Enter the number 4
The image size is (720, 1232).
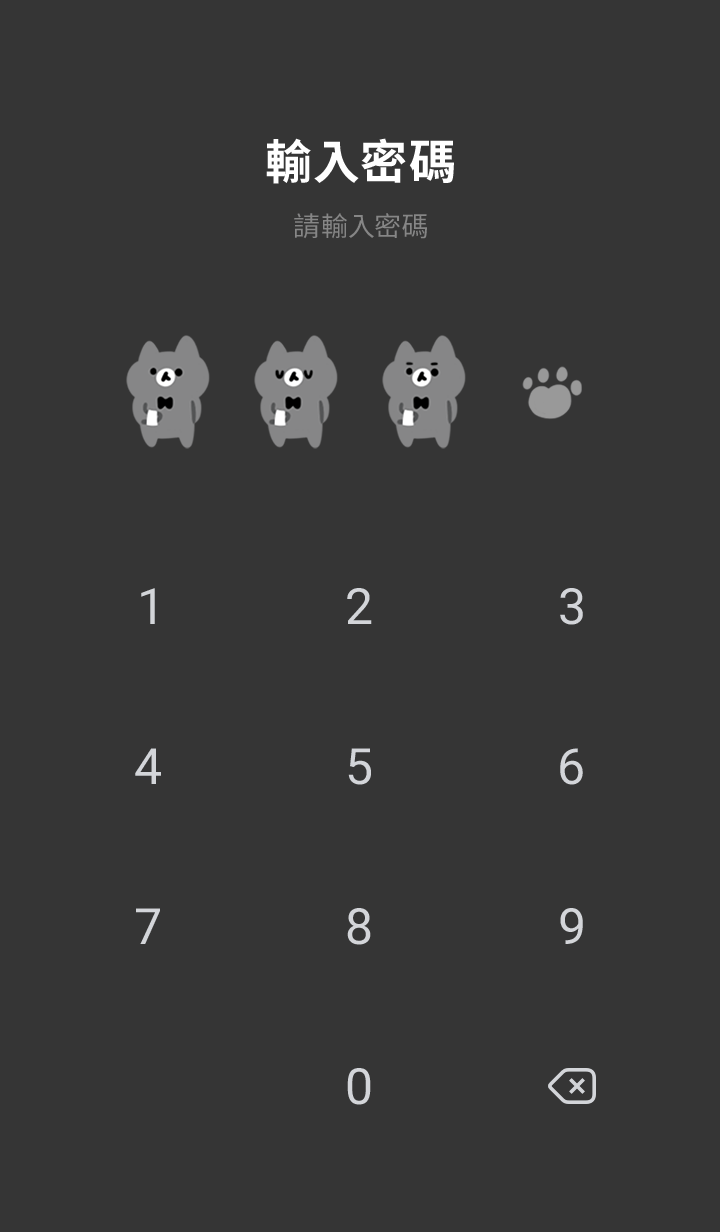point(148,767)
